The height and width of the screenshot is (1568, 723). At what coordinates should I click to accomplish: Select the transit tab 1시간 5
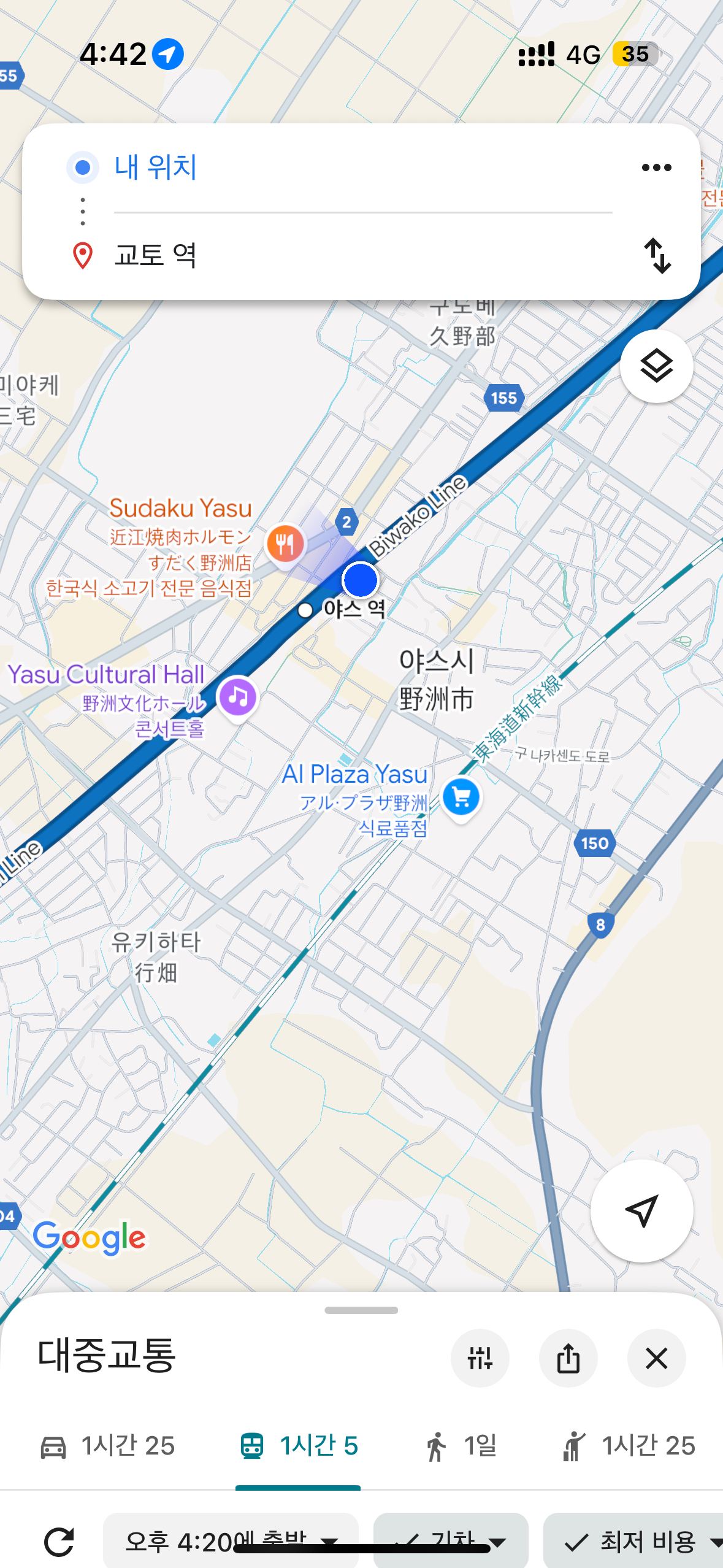[x=298, y=1447]
